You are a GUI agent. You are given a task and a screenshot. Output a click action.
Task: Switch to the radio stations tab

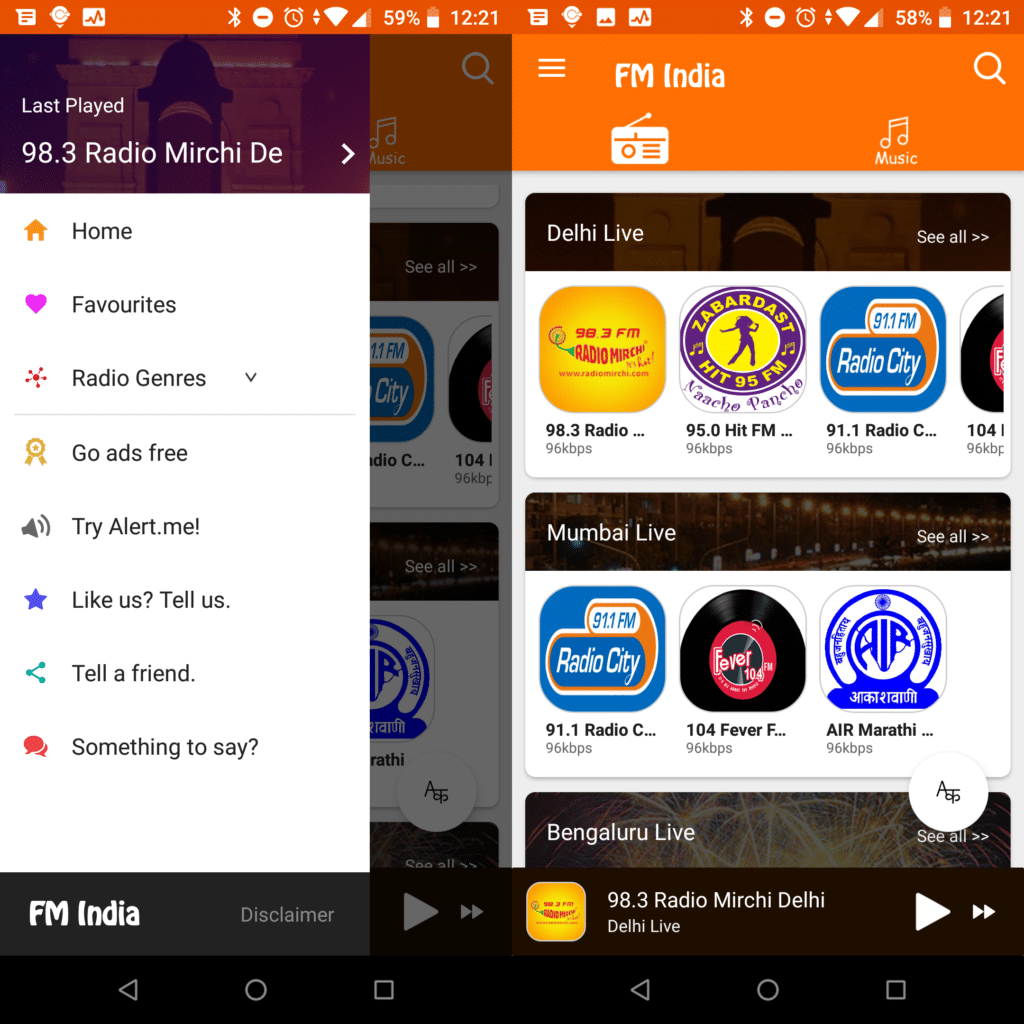coord(640,140)
